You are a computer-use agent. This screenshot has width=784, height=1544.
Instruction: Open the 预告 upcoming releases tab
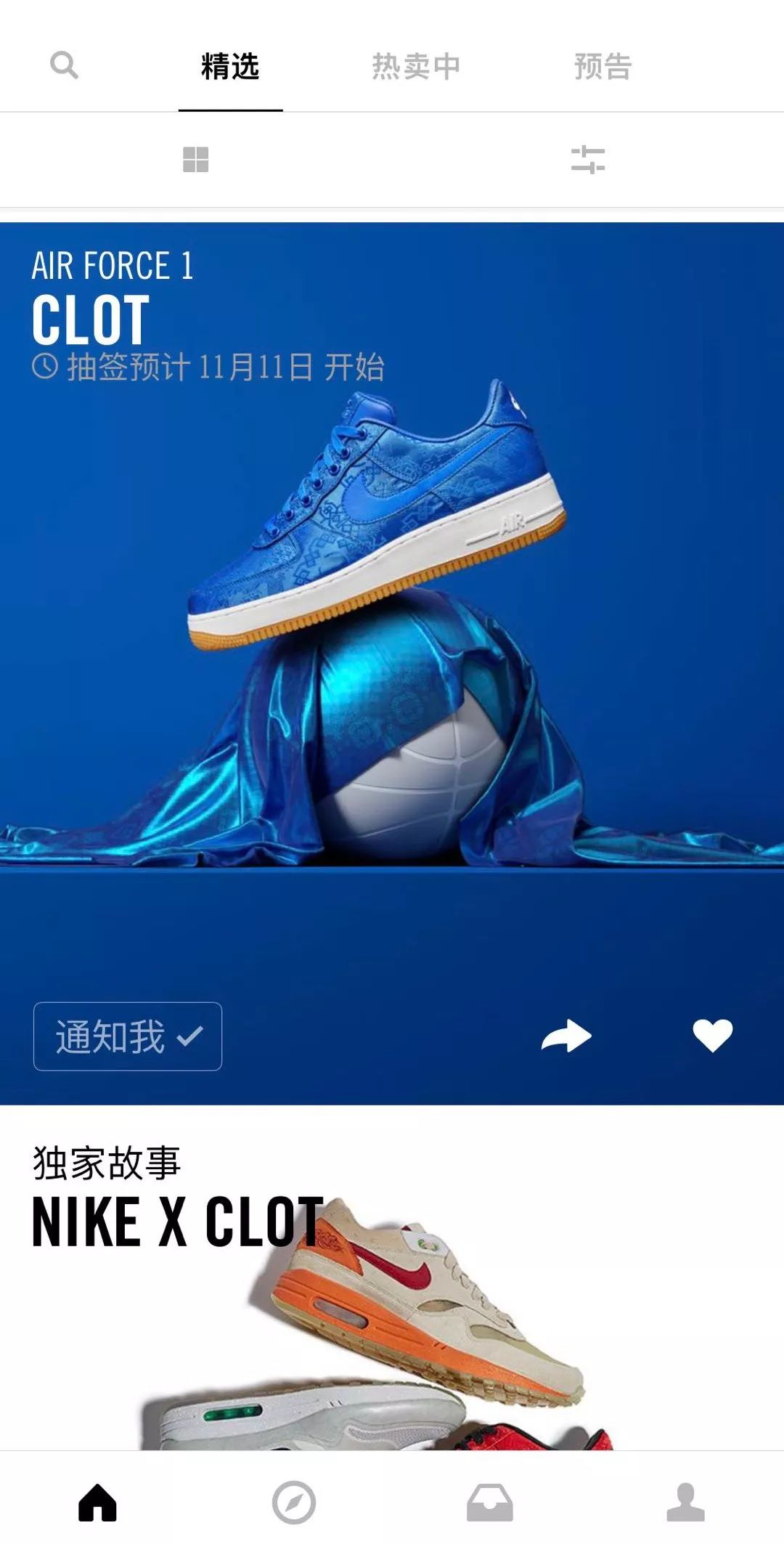coord(603,65)
